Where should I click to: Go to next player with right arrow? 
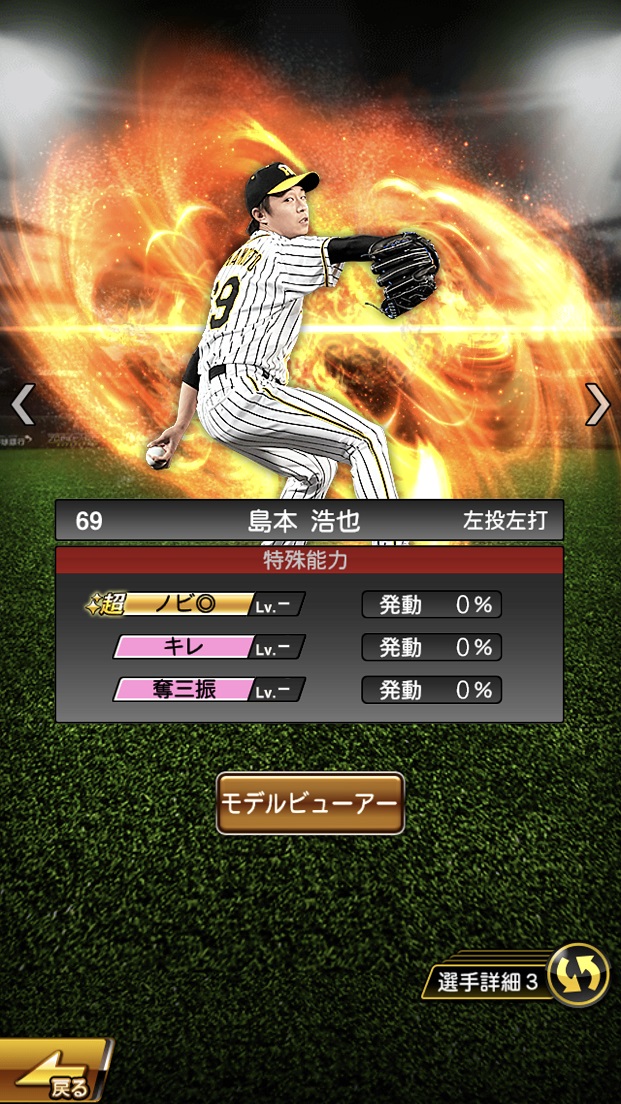coord(597,405)
